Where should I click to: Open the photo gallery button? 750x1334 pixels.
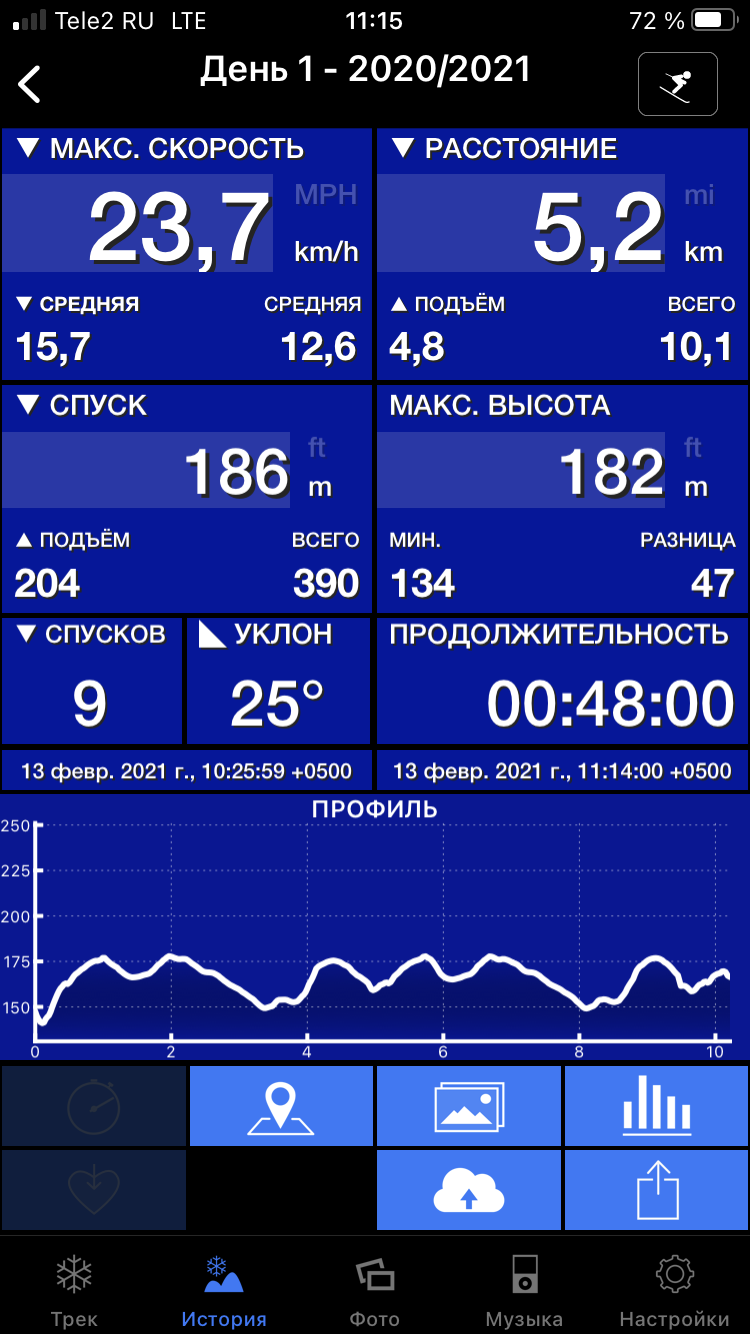(468, 1106)
